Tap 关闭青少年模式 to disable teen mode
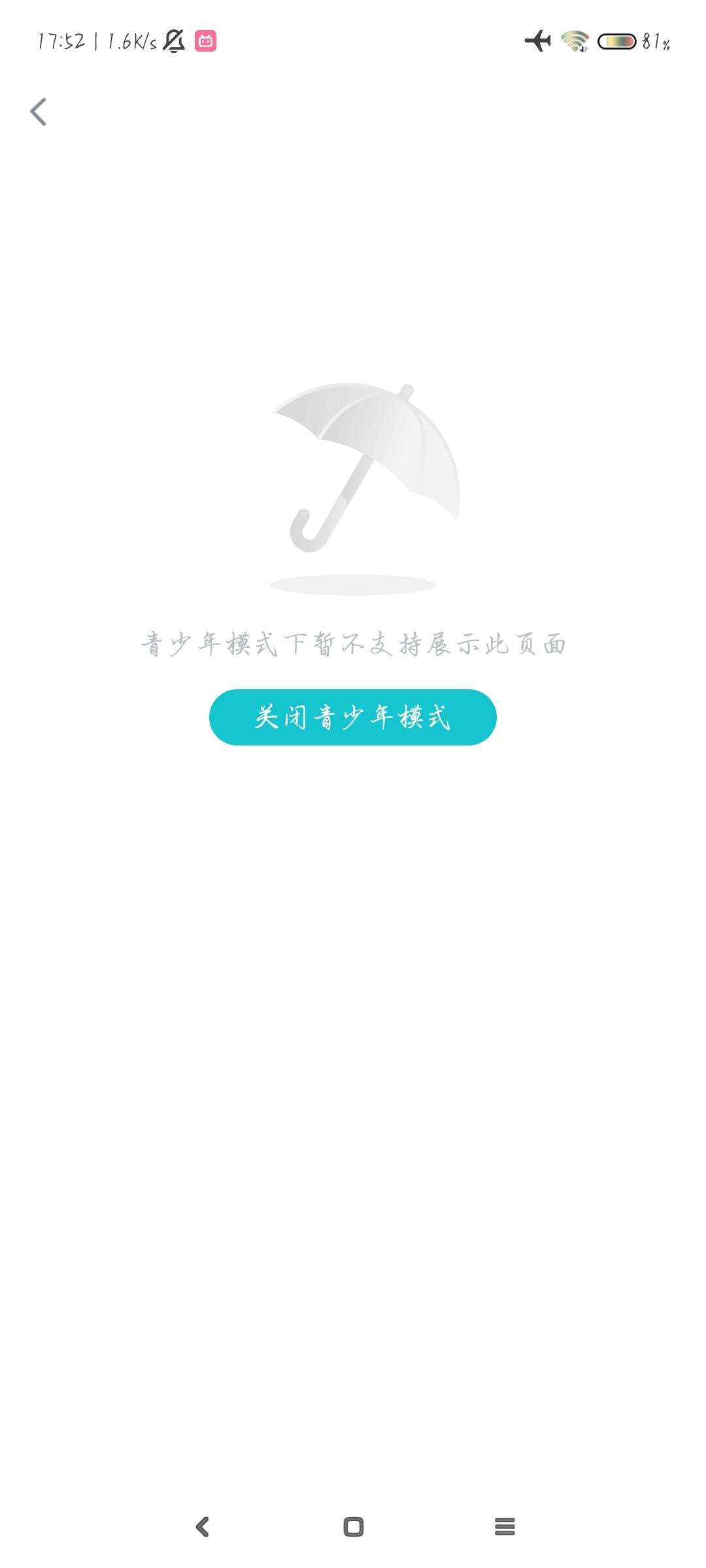 tap(353, 717)
